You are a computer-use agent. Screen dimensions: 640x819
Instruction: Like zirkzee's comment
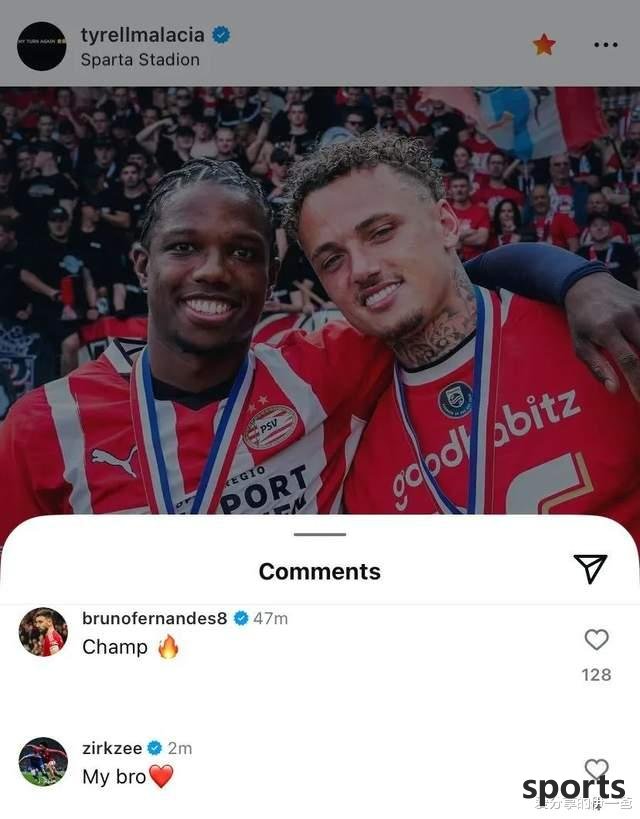(596, 769)
